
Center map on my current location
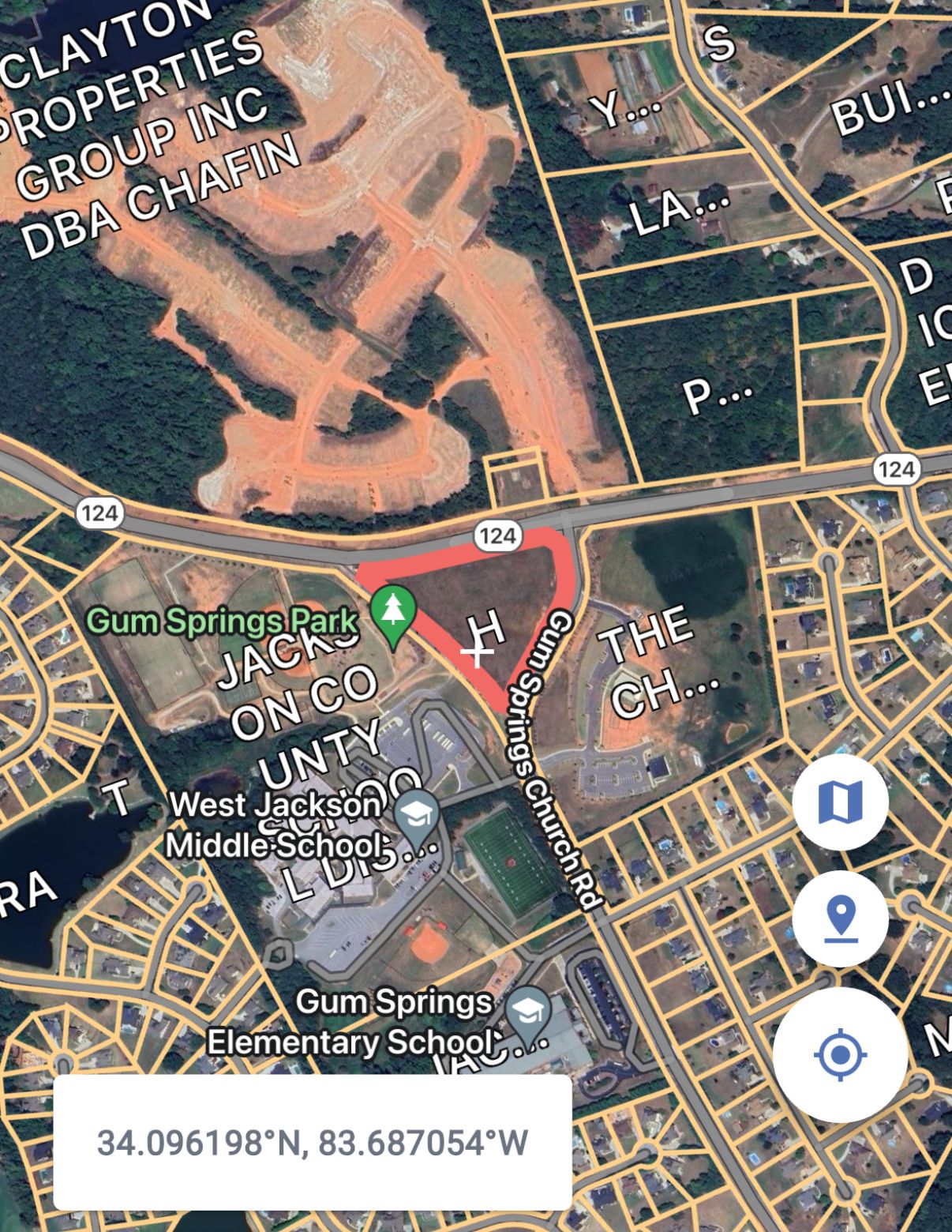click(840, 1054)
